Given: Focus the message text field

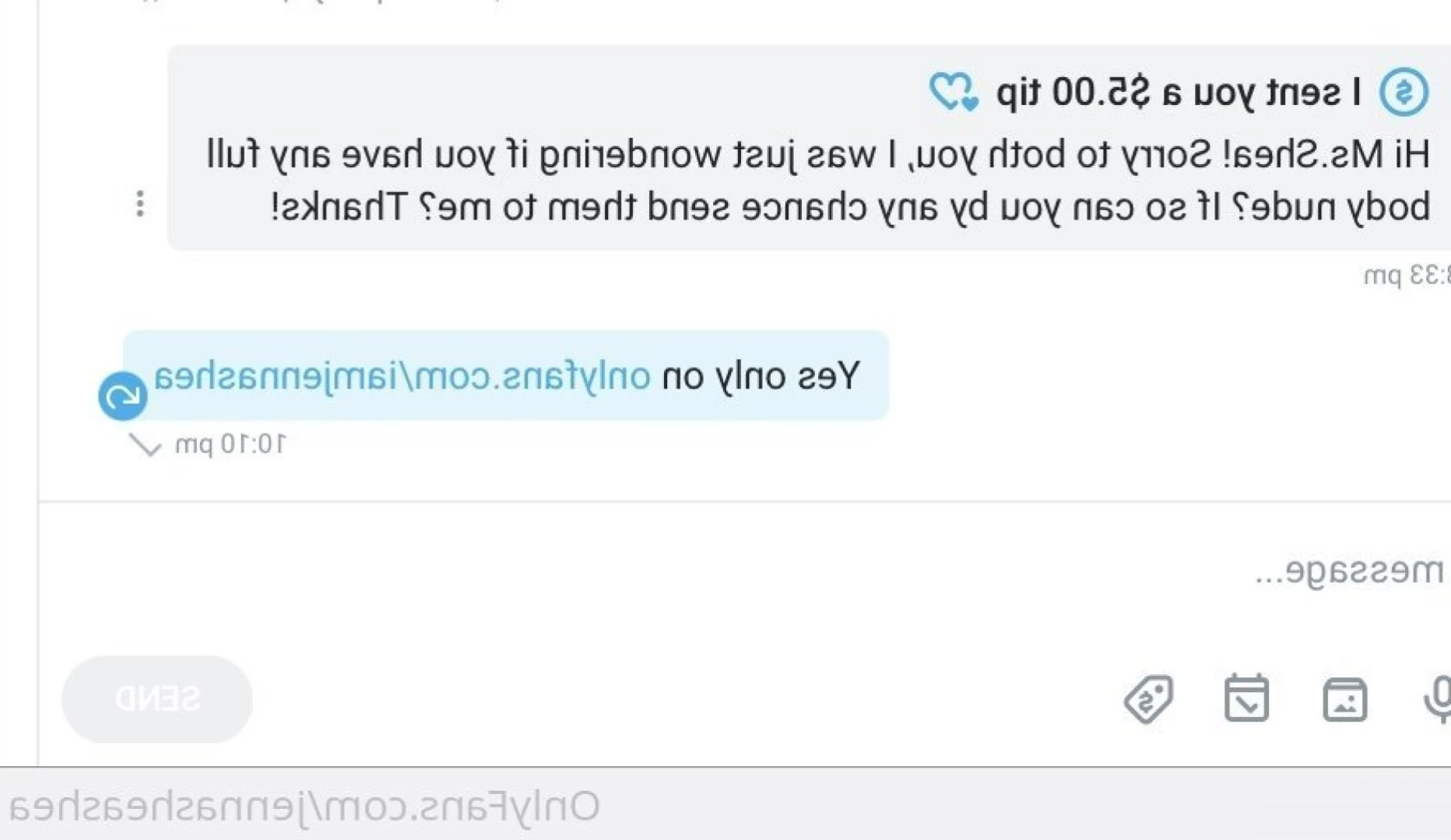Looking at the screenshot, I should click(x=778, y=572).
